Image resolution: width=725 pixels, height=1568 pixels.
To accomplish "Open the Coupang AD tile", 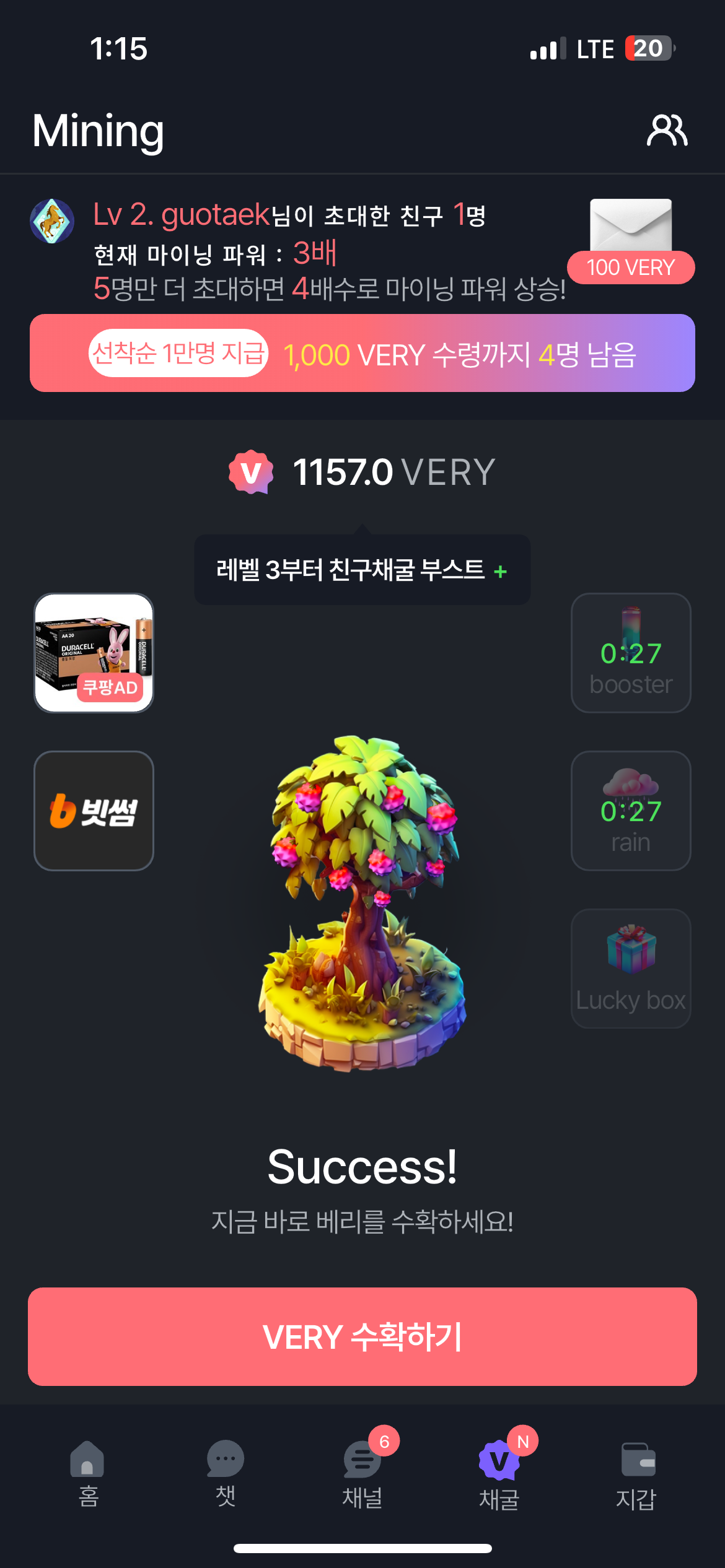I will 94,653.
